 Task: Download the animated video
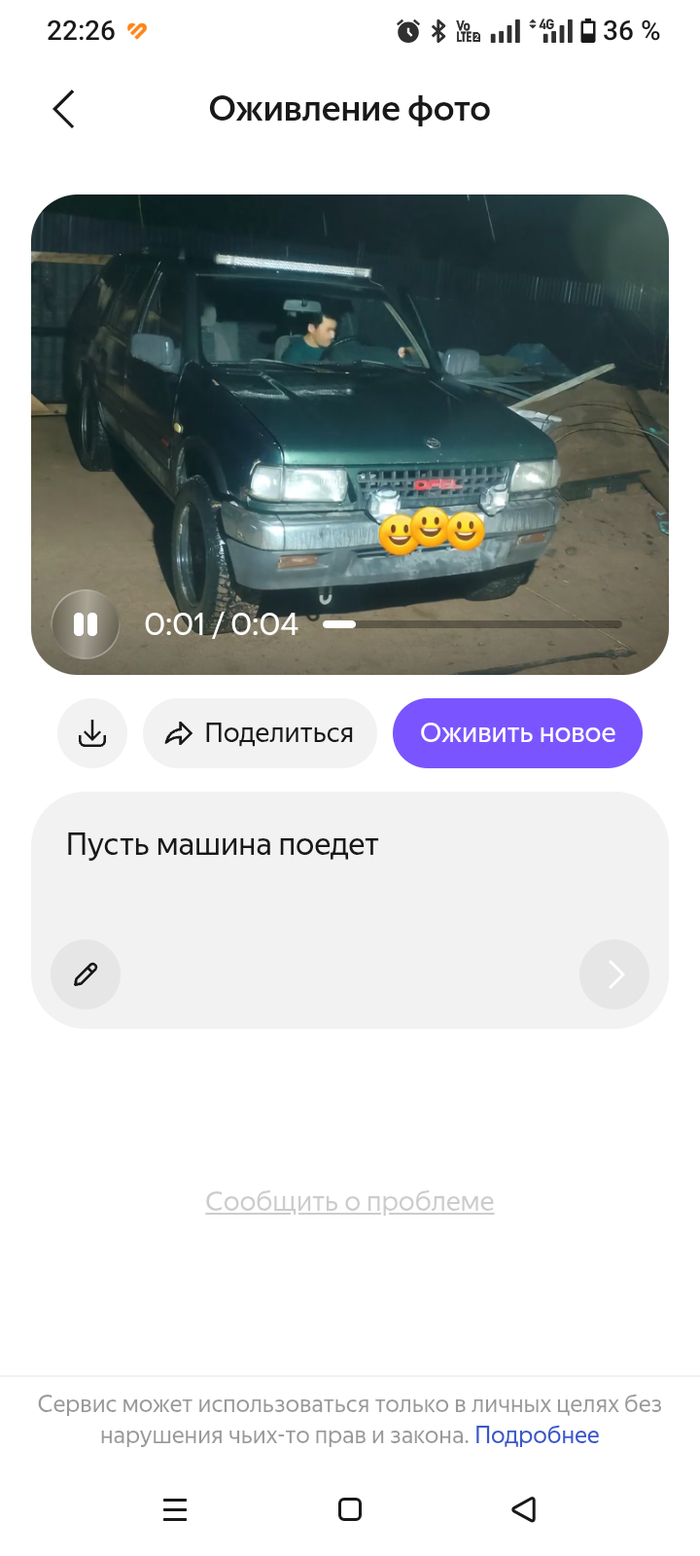[92, 734]
